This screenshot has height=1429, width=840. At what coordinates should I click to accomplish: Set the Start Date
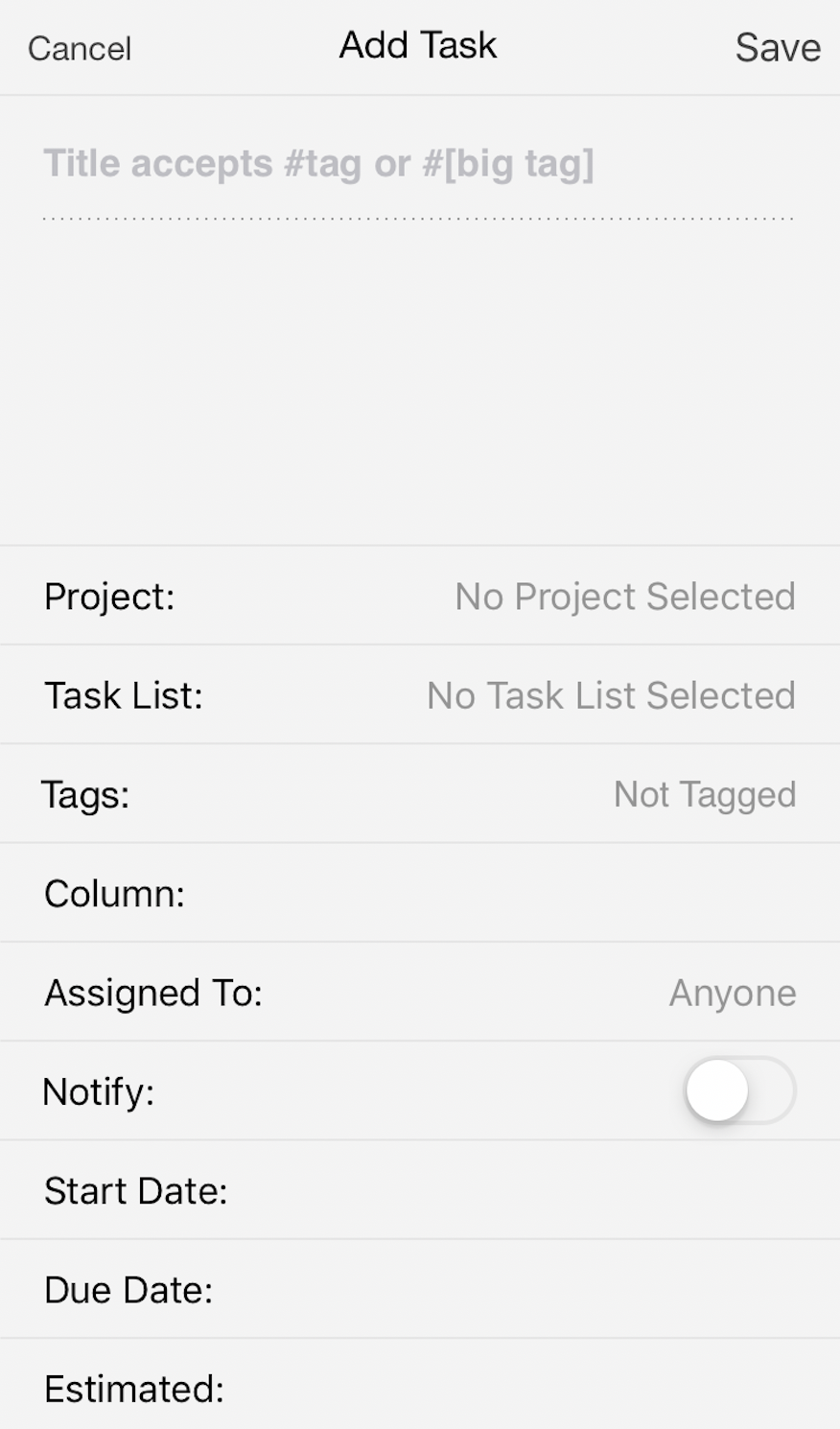[420, 1190]
